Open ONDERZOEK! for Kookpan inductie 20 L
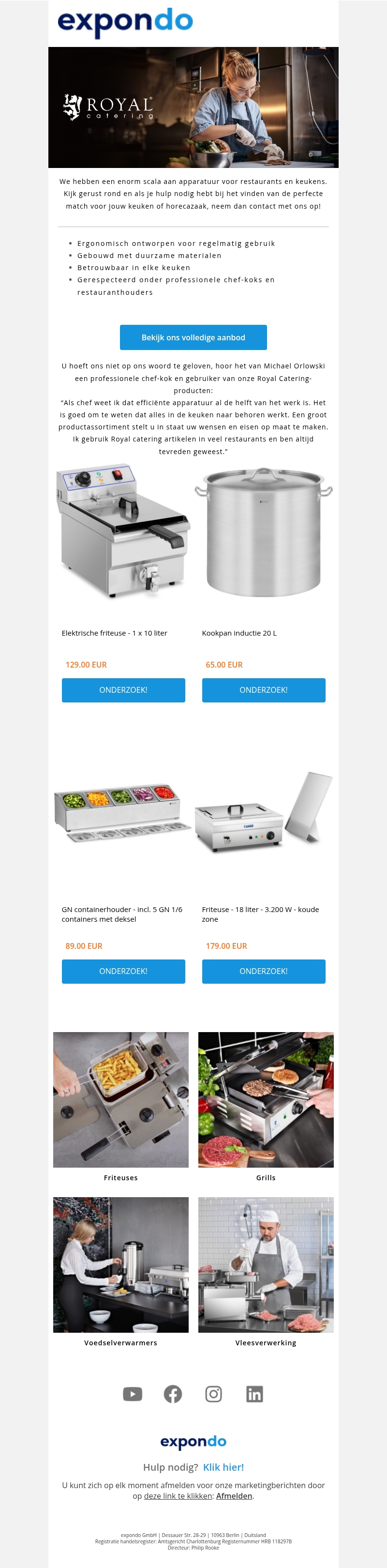 pyautogui.click(x=264, y=690)
